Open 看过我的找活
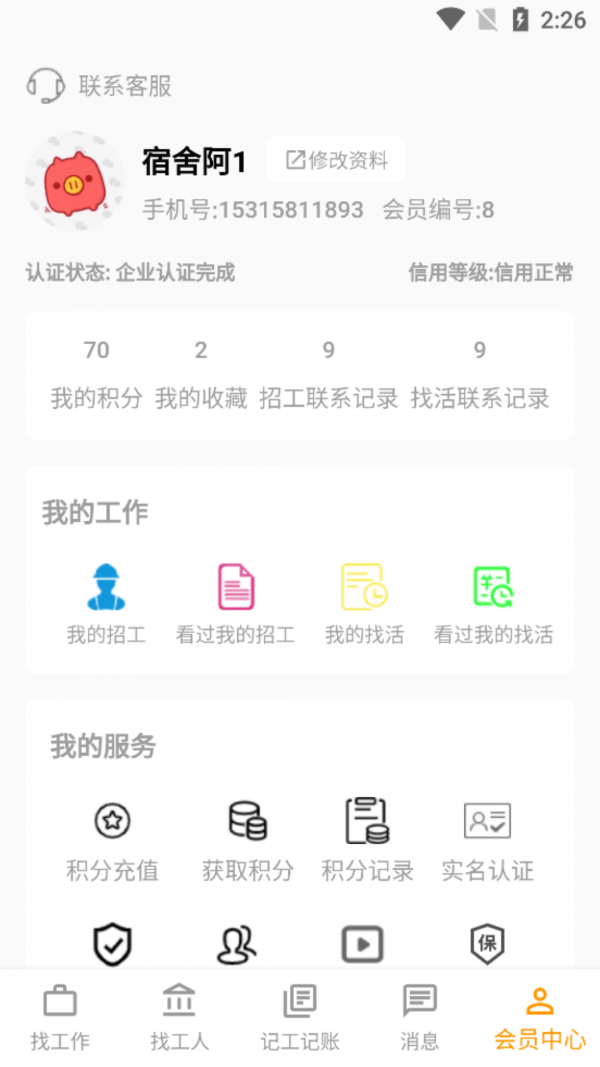Image resolution: width=600 pixels, height=1067 pixels. tap(493, 604)
